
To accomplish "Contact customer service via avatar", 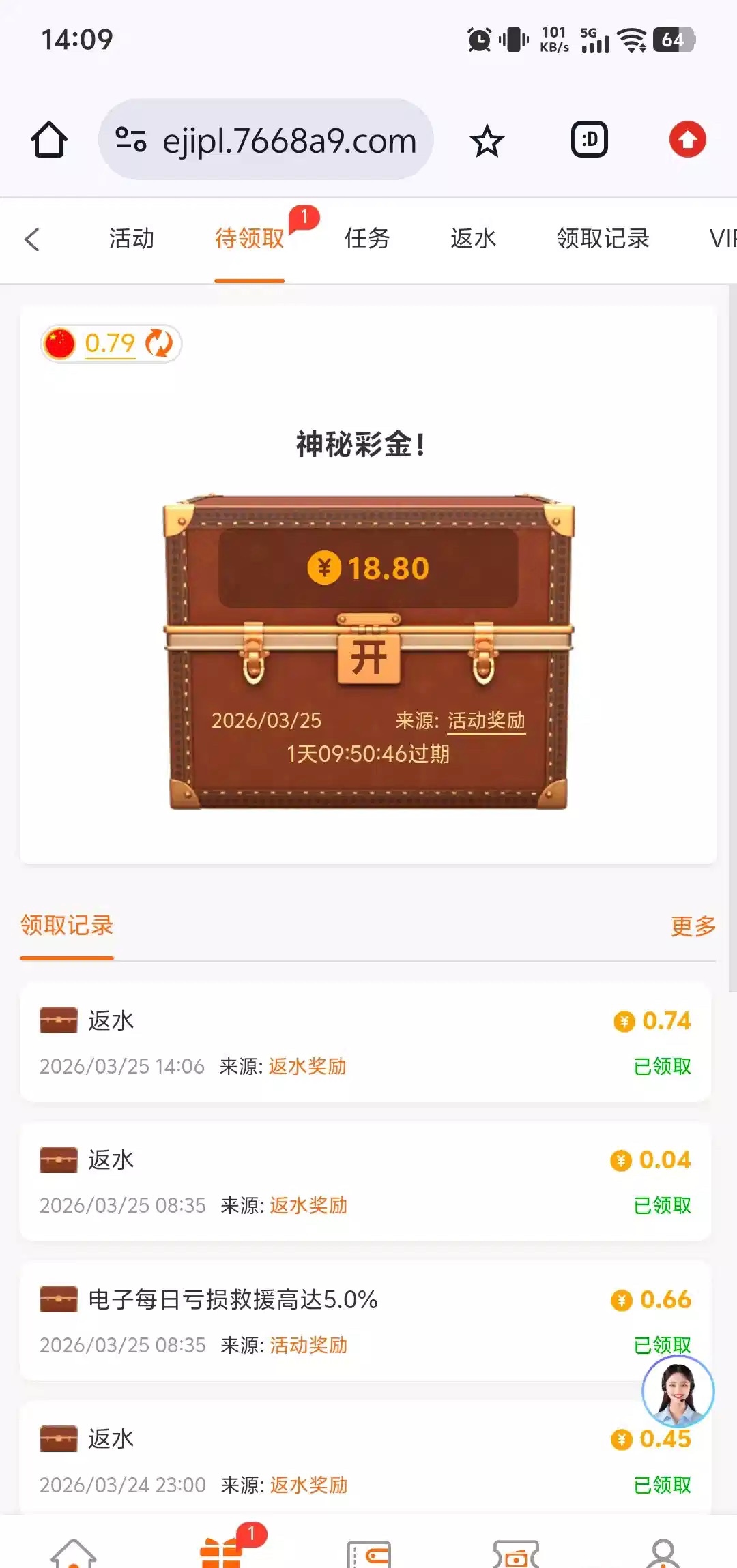I will tap(678, 1391).
